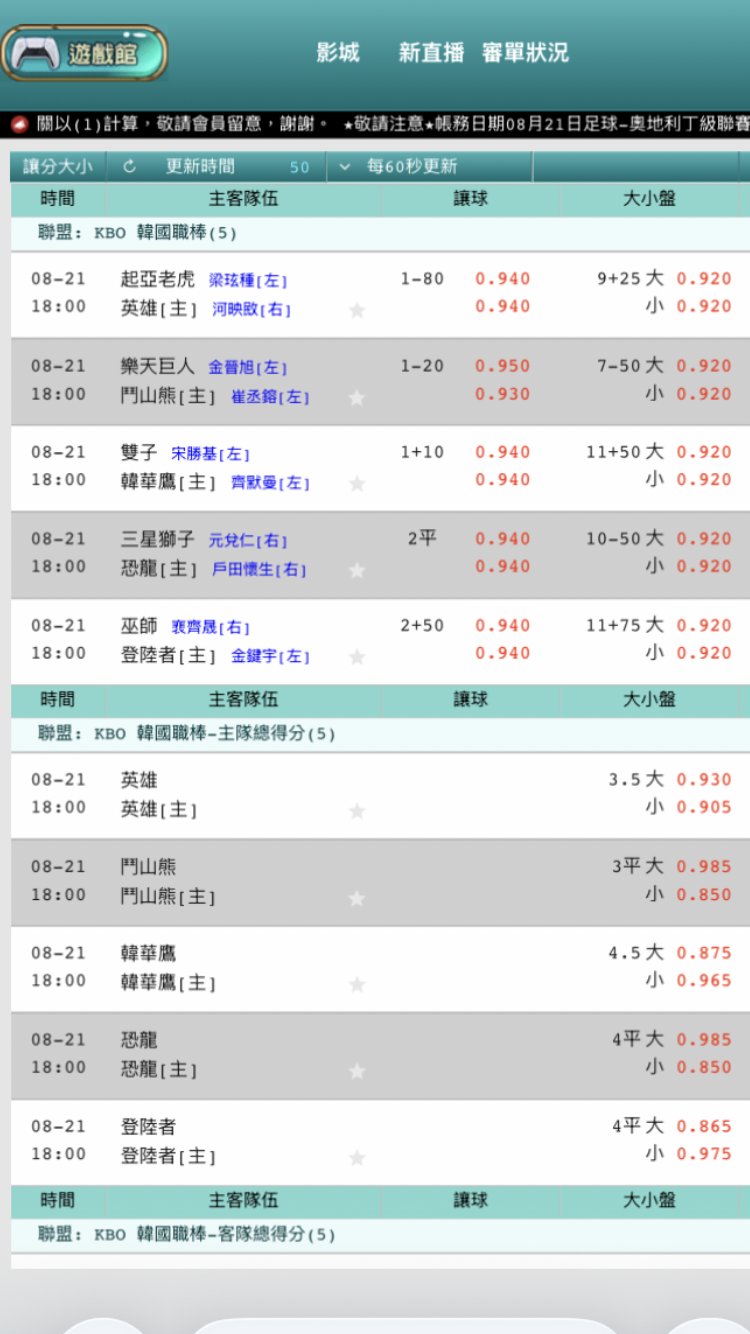Bet 小 0.975 on 登陸者 team total
750x1334 pixels.
(704, 1154)
